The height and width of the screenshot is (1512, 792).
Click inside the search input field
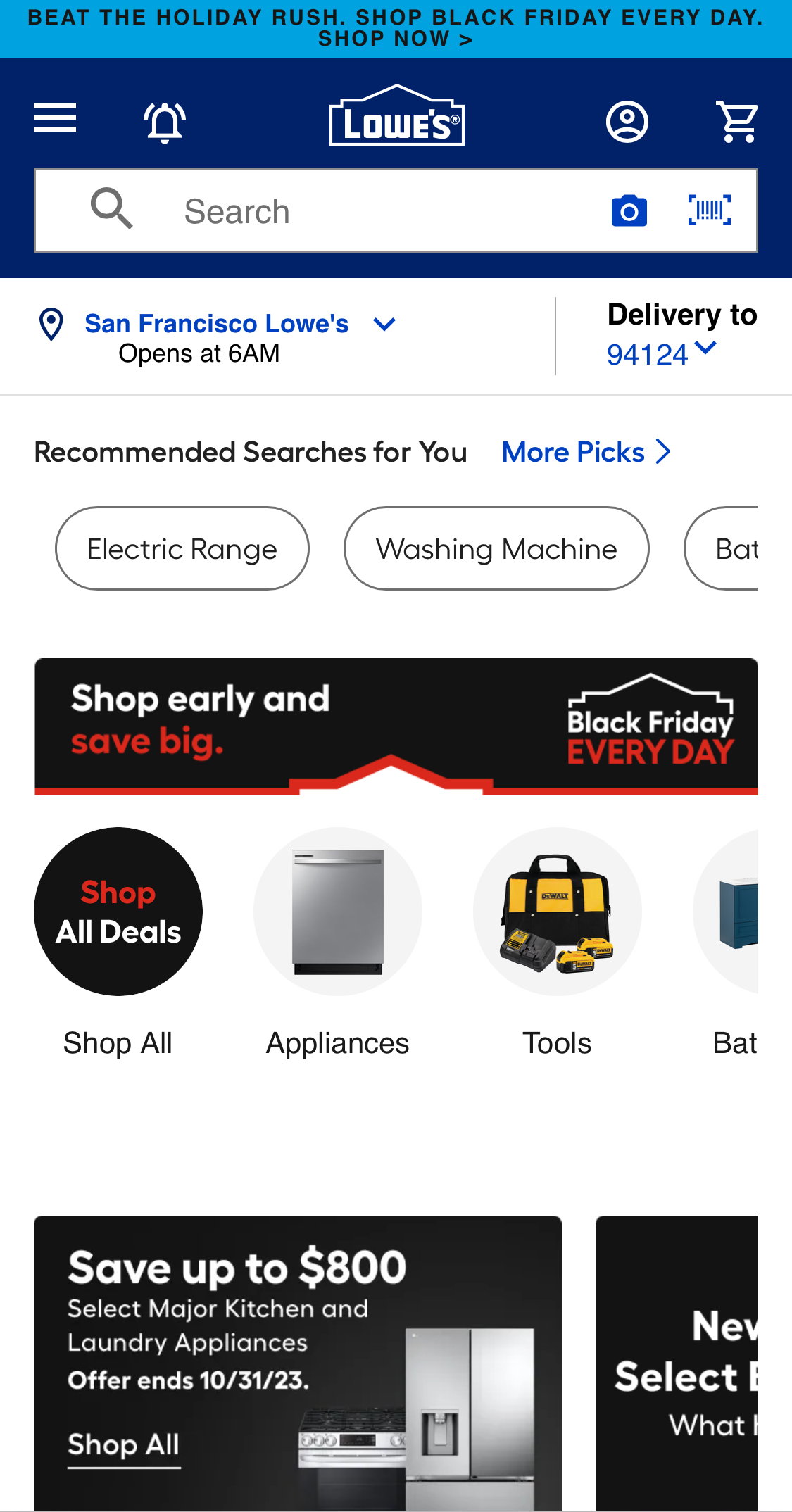pyautogui.click(x=352, y=210)
